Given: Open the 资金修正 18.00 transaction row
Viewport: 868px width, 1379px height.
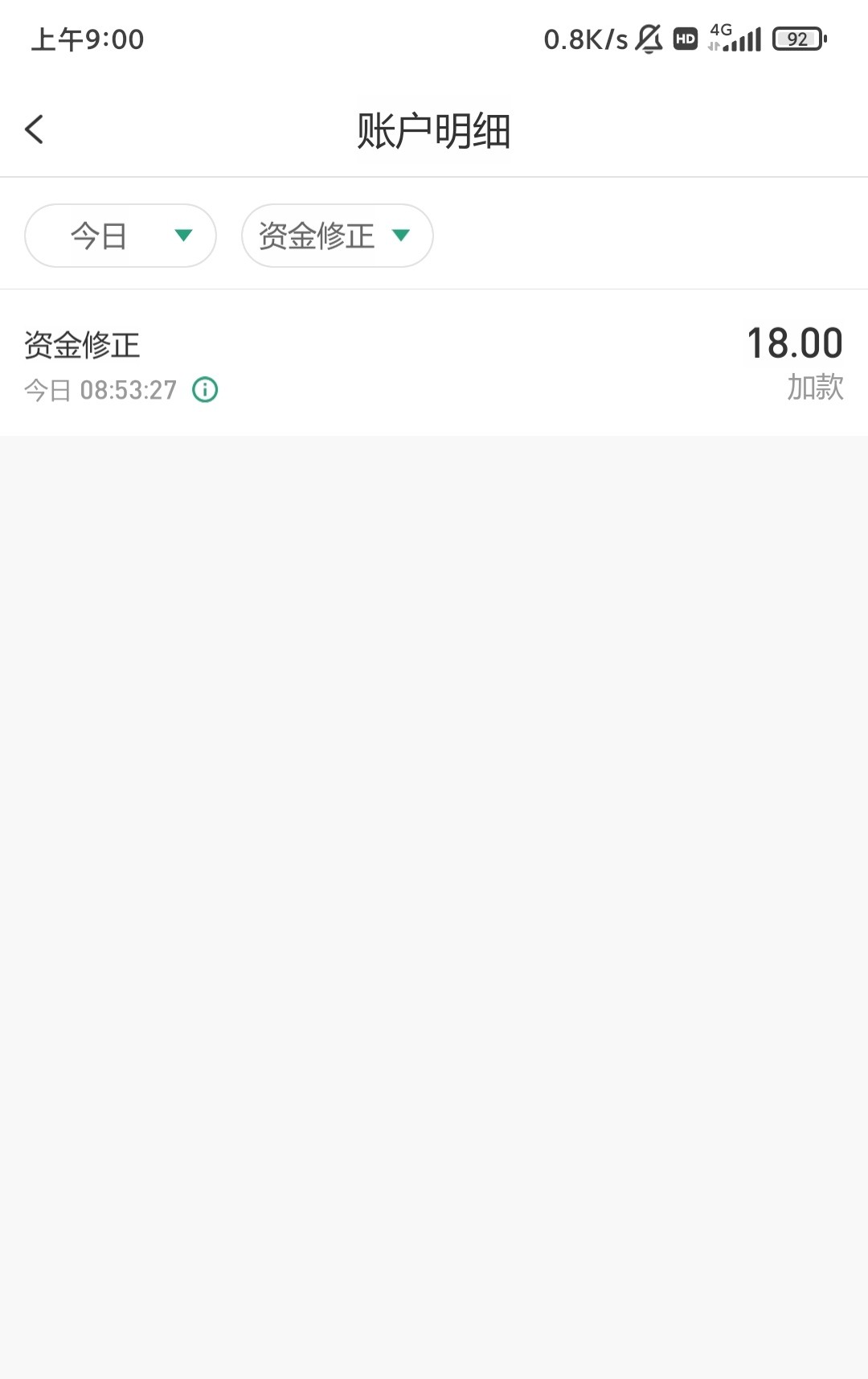Looking at the screenshot, I should tap(434, 363).
